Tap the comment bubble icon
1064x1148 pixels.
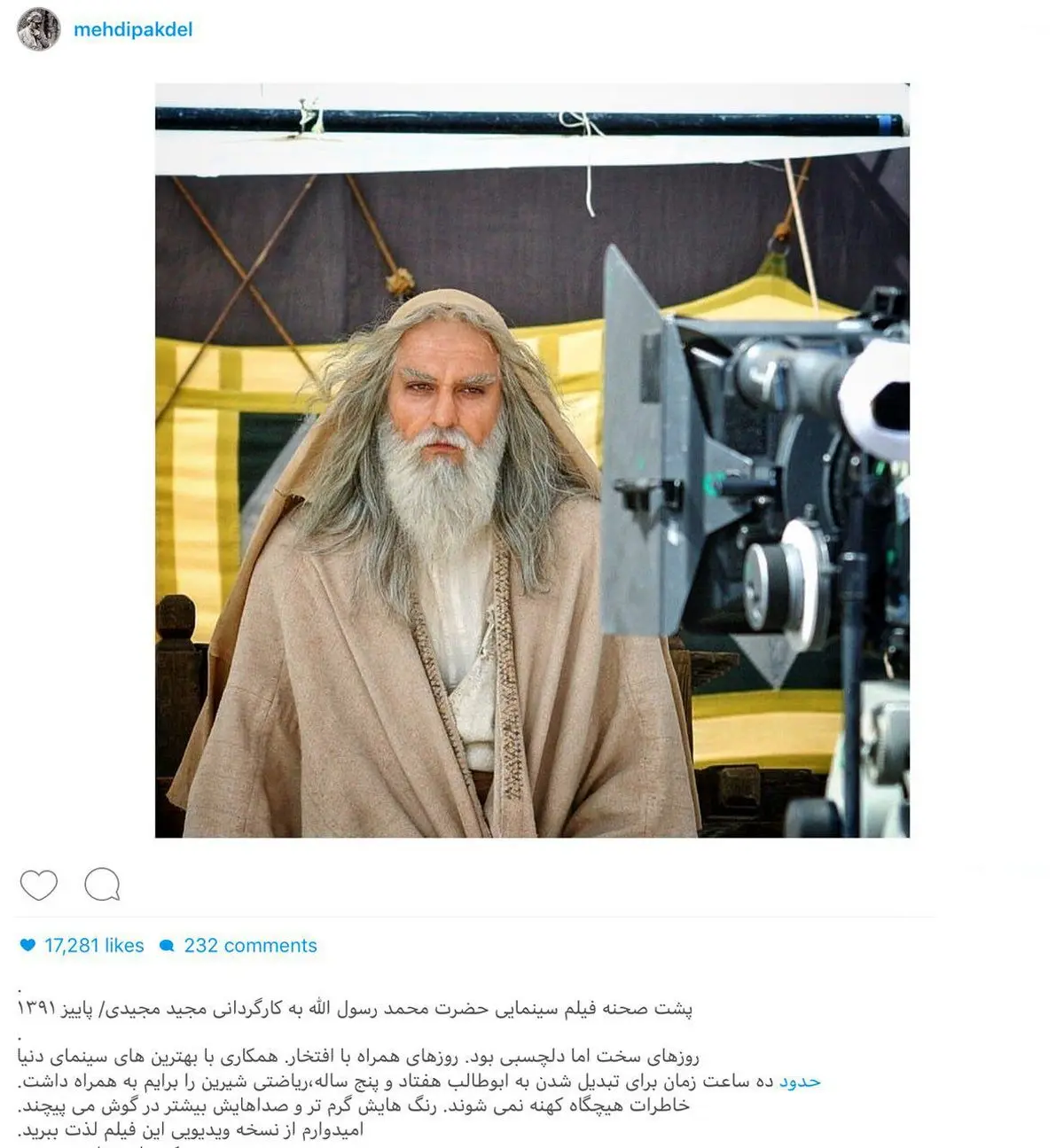102,885
